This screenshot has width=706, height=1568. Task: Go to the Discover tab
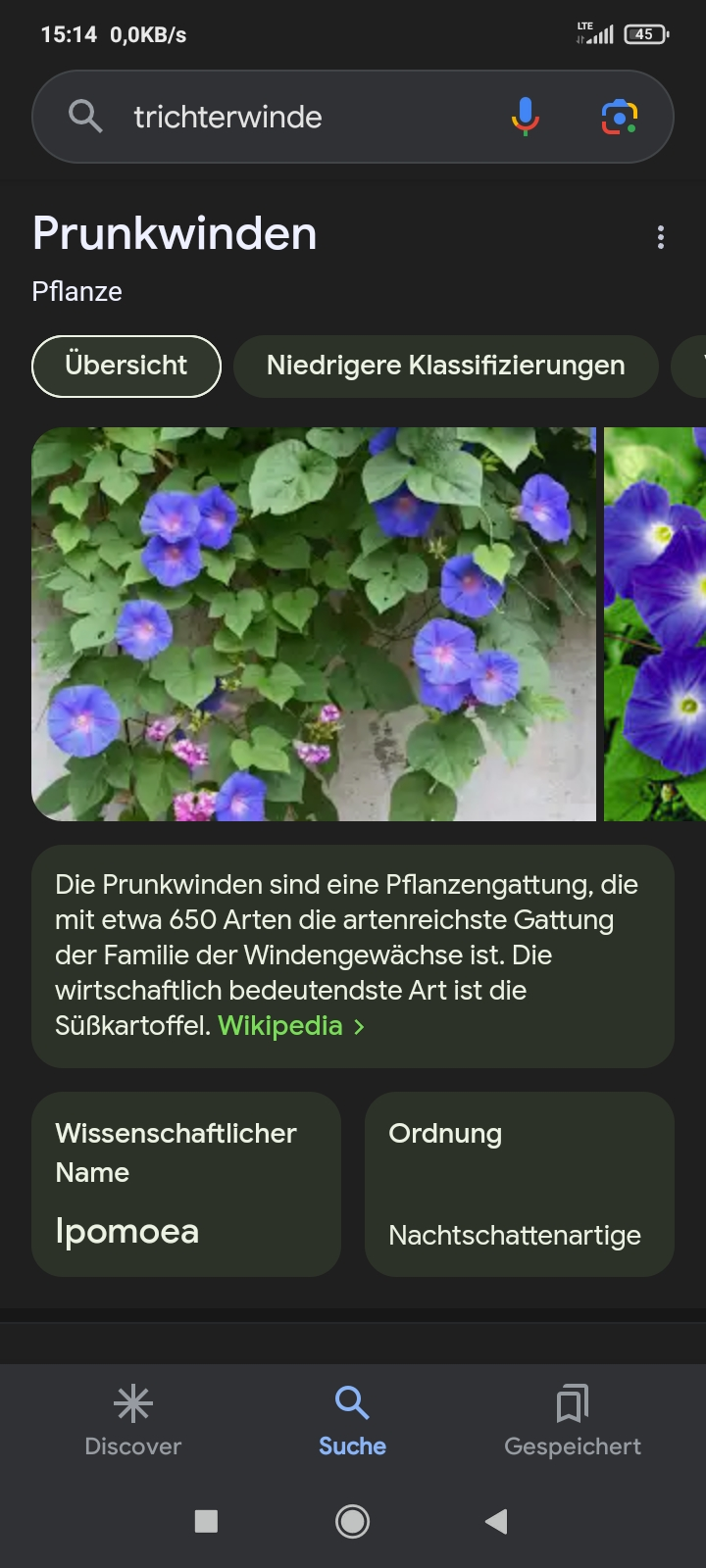(133, 1421)
